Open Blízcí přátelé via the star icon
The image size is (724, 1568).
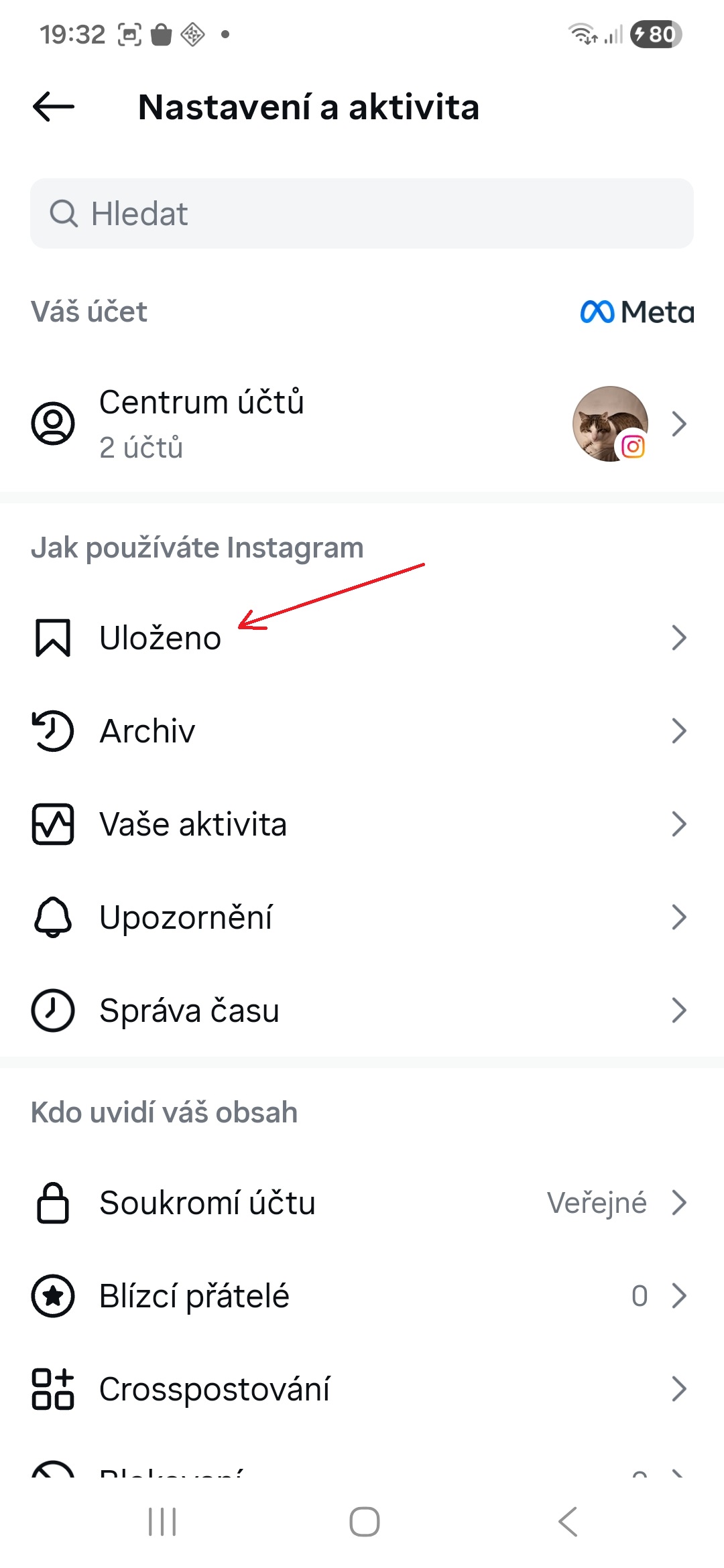click(52, 1295)
